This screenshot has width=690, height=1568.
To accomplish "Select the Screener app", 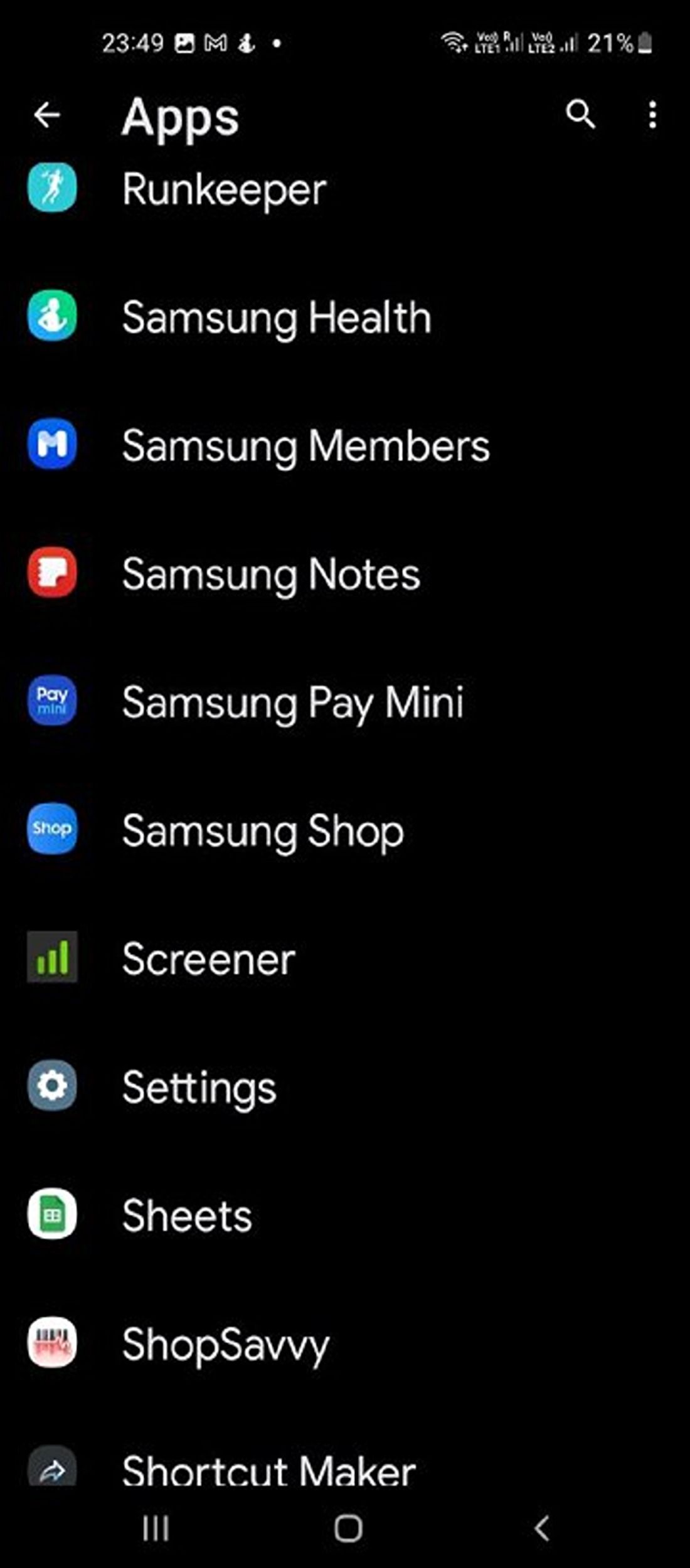I will point(208,959).
